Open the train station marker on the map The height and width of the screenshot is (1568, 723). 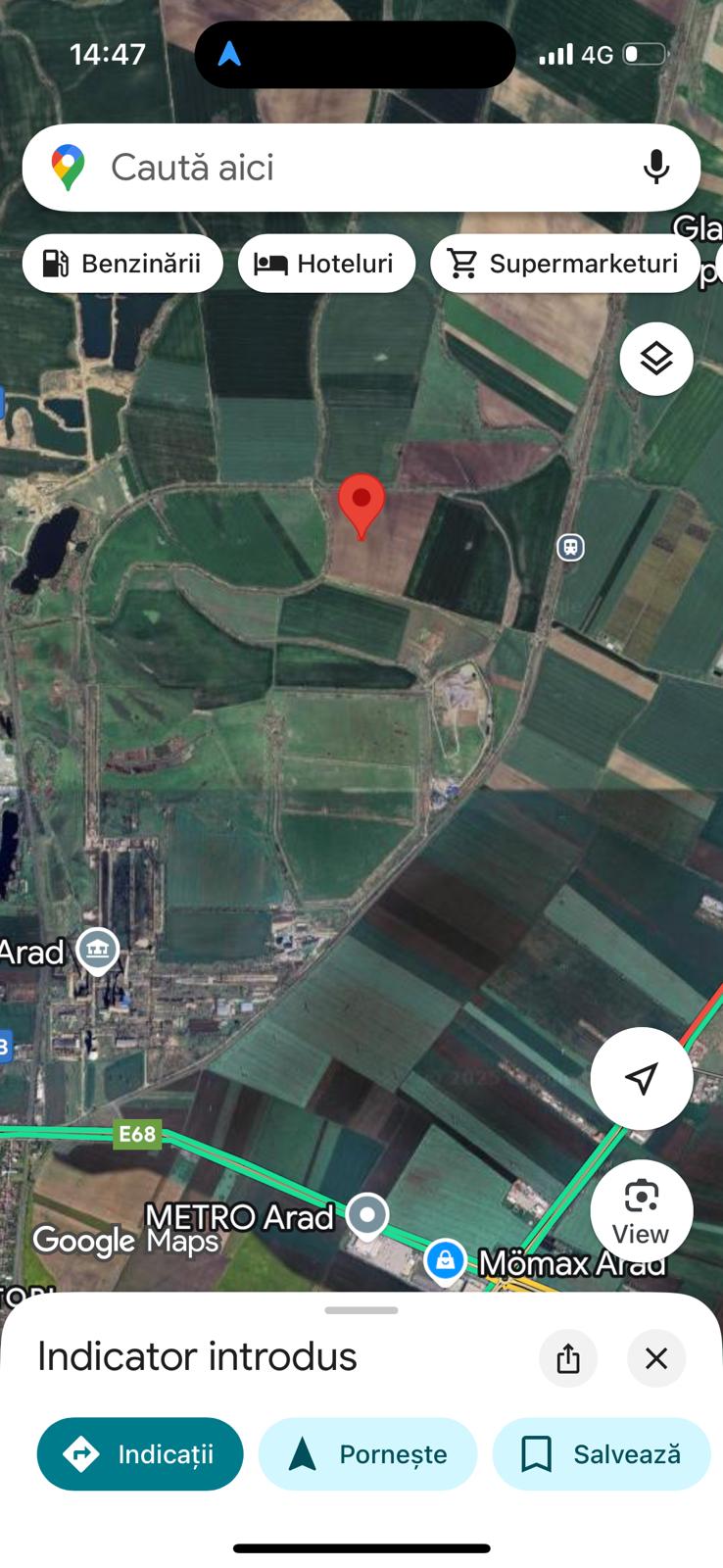point(570,547)
